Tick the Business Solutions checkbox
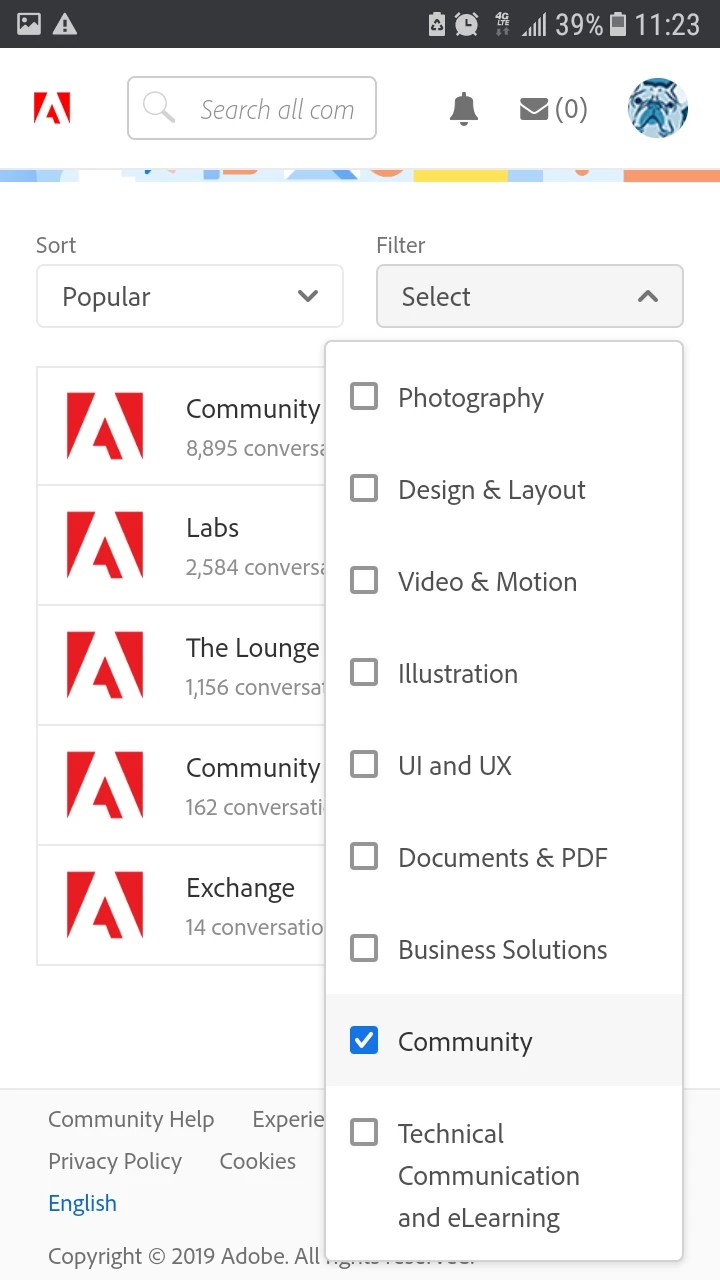Viewport: 720px width, 1280px height. 364,949
